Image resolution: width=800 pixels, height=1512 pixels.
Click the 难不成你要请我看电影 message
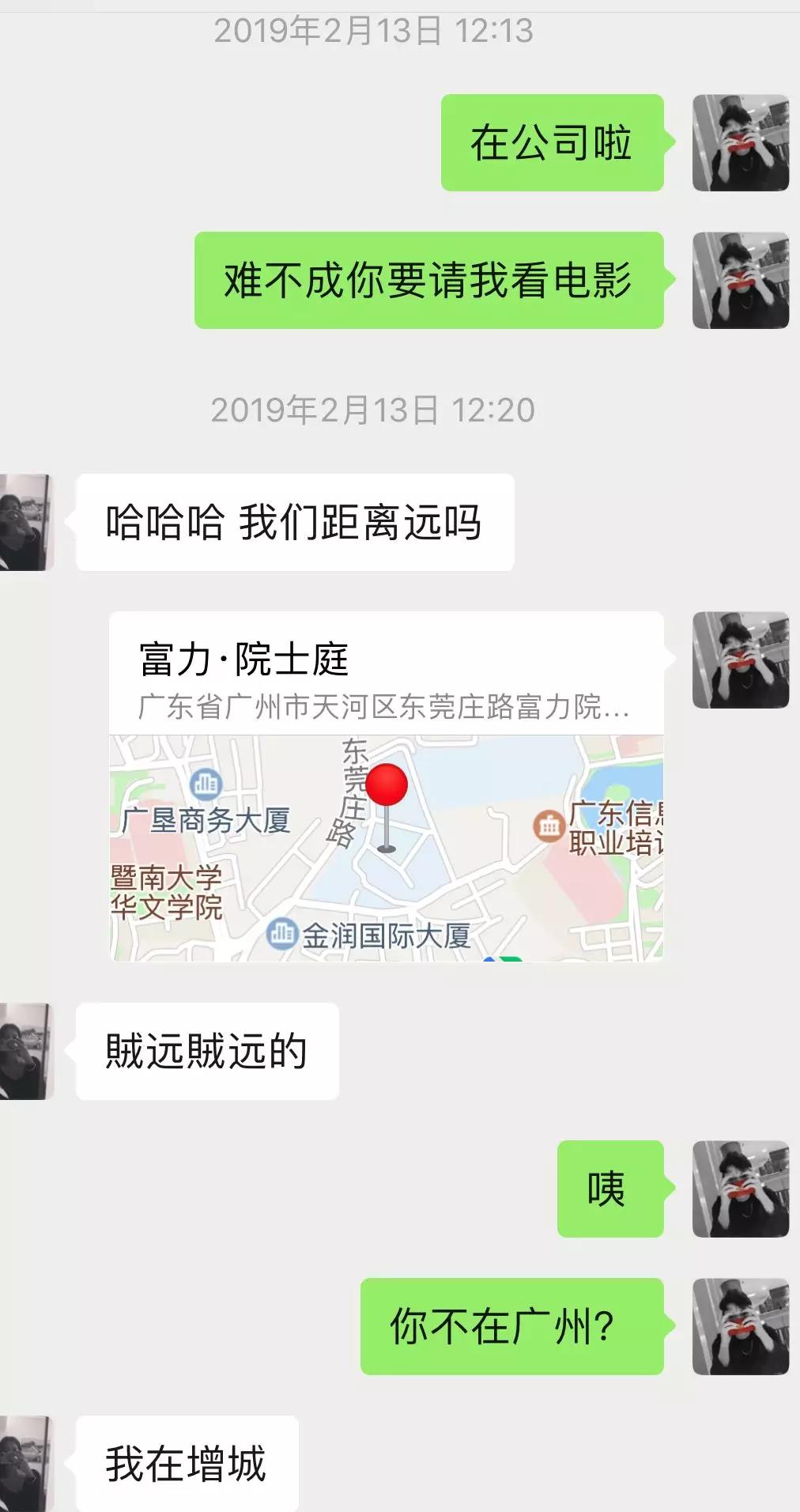pyautogui.click(x=428, y=278)
